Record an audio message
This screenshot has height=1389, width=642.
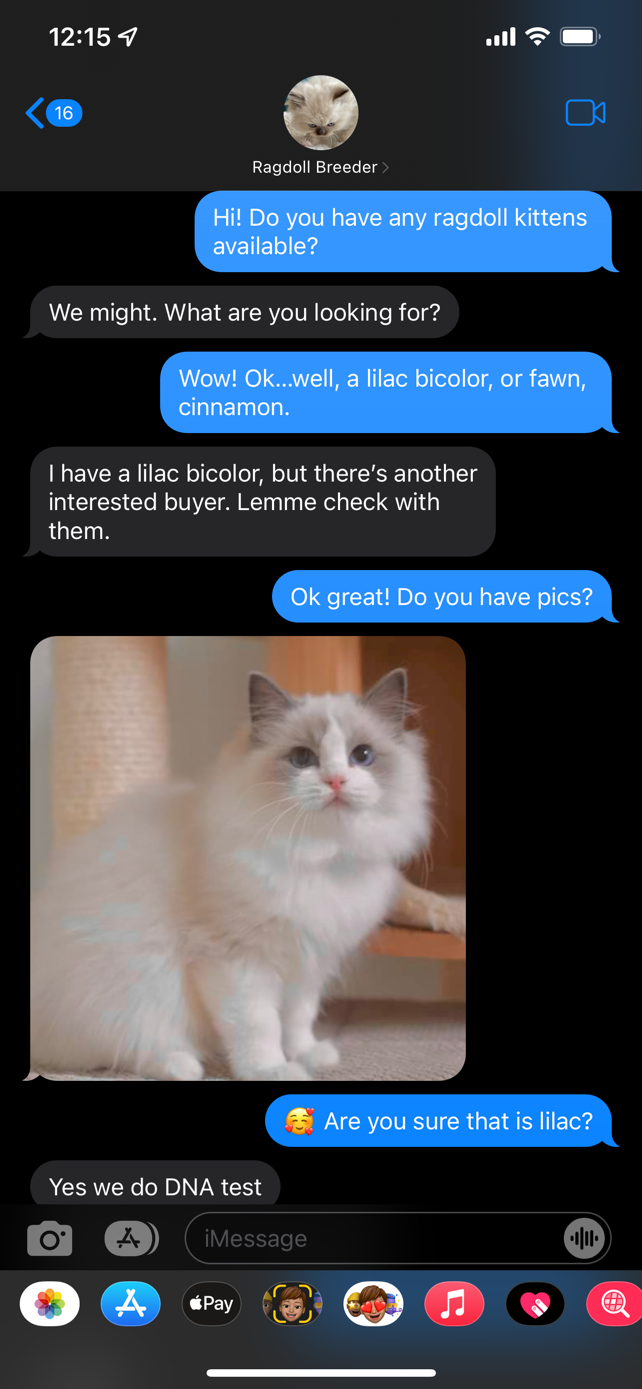point(584,1239)
